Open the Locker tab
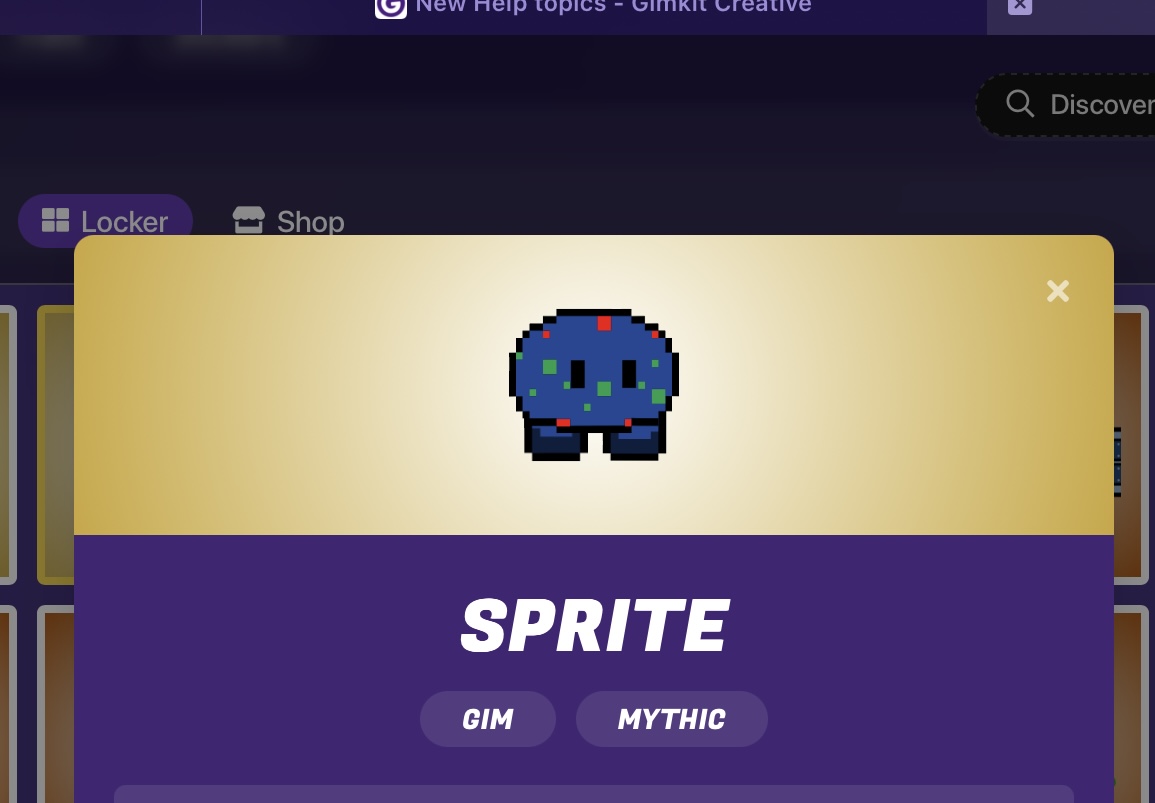The height and width of the screenshot is (803, 1155). (105, 221)
